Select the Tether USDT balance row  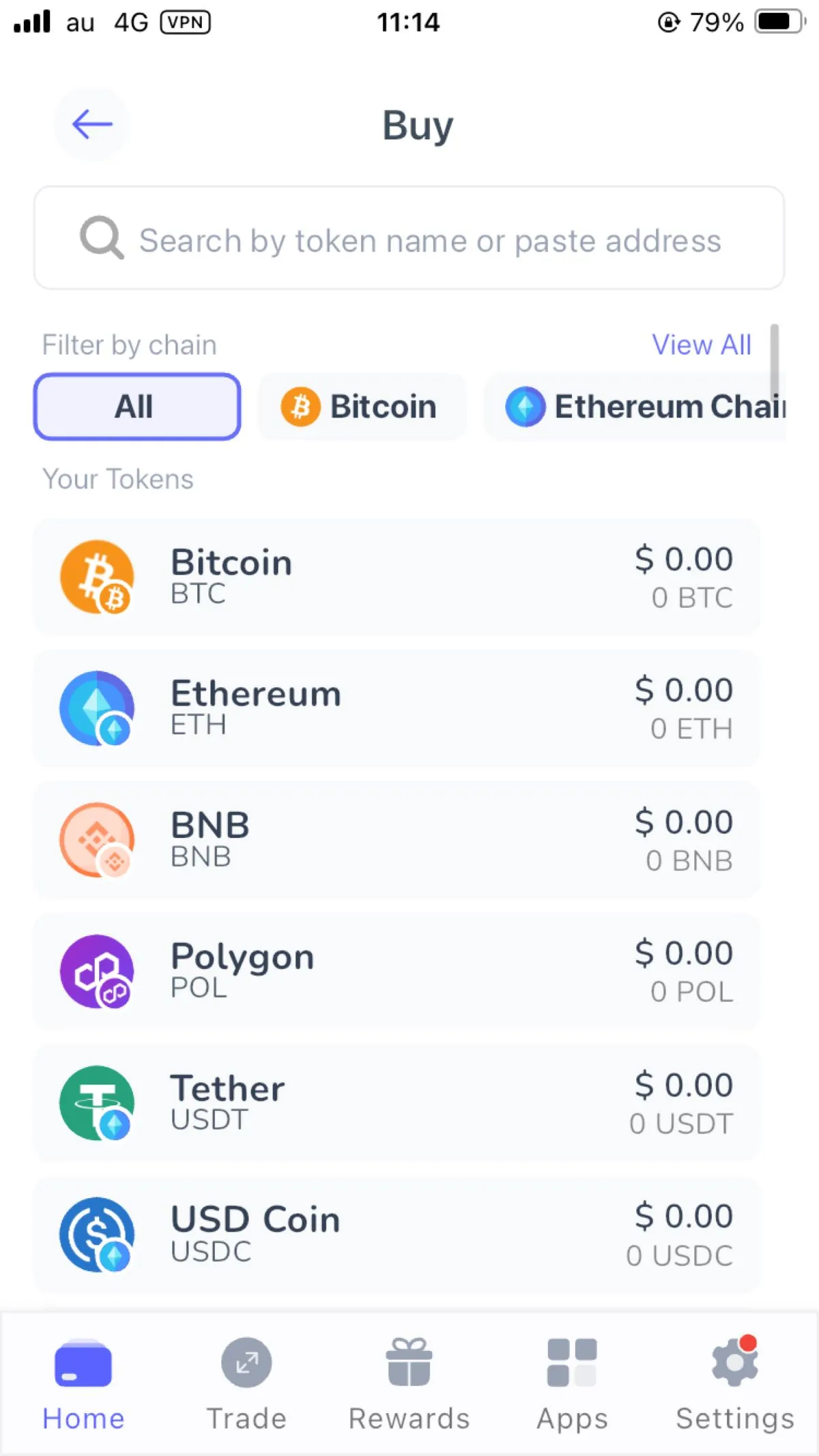click(396, 1103)
